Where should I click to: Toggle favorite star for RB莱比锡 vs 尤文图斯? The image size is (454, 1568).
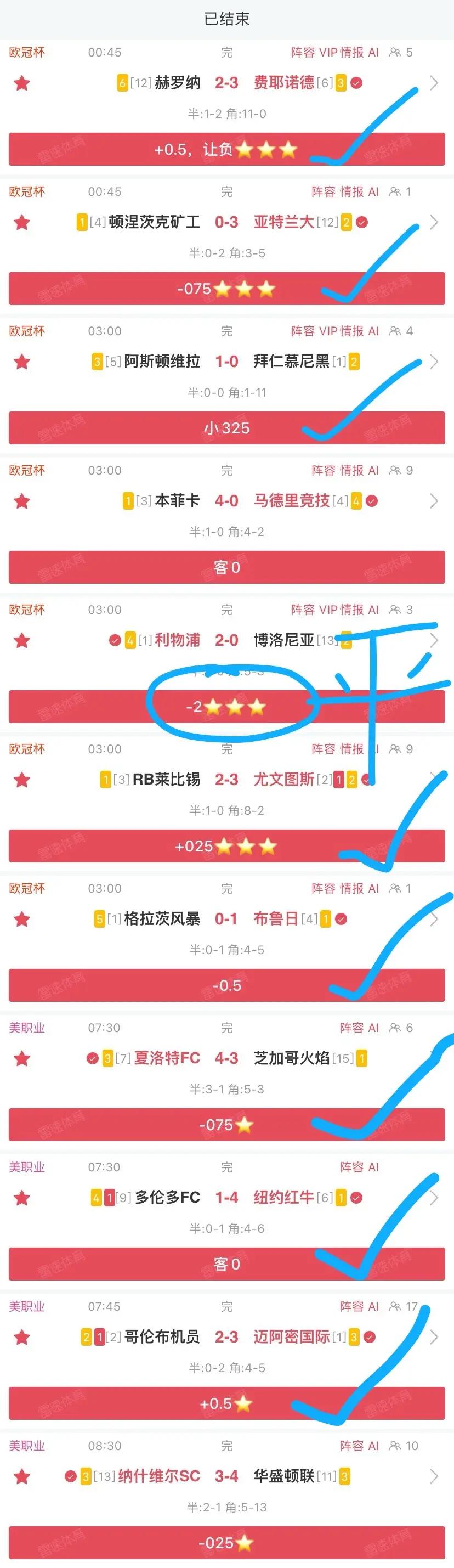[22, 780]
